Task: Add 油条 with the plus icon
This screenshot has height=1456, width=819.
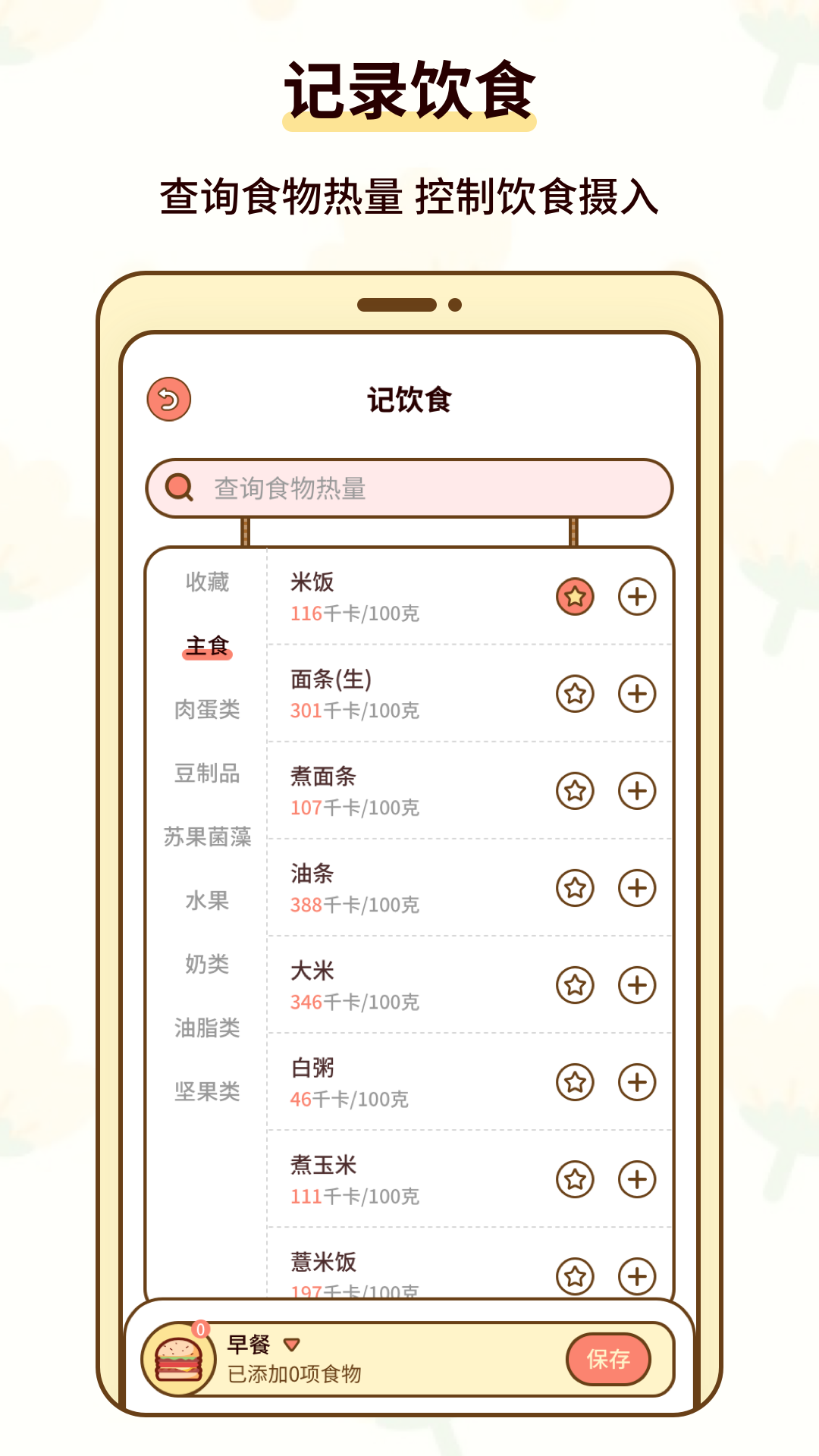Action: (637, 887)
